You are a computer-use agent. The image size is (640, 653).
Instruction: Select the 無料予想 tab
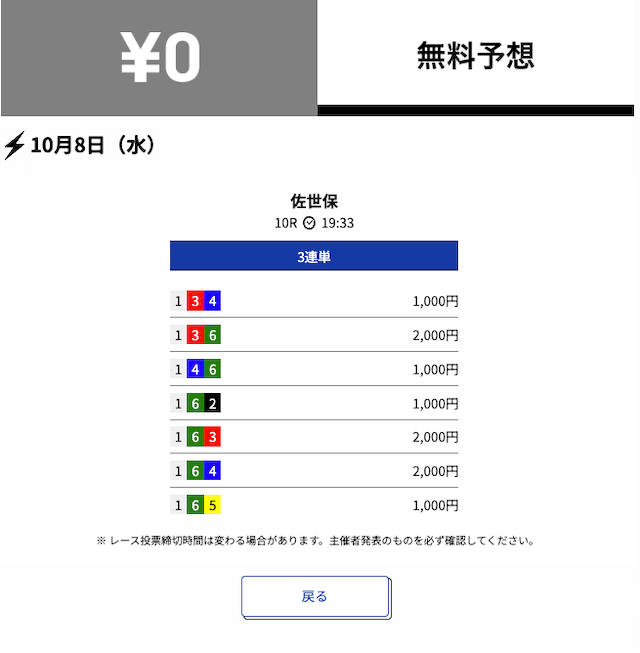click(475, 55)
